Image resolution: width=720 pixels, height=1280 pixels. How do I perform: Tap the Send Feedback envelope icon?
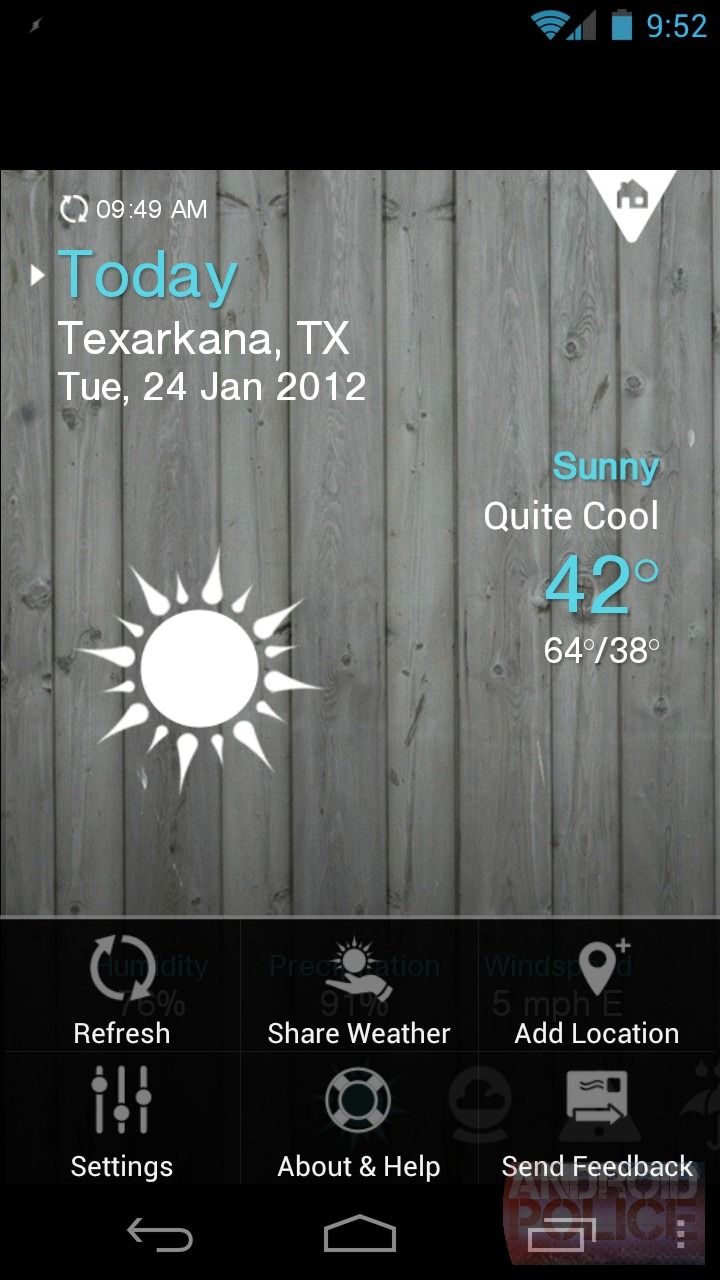(596, 1102)
